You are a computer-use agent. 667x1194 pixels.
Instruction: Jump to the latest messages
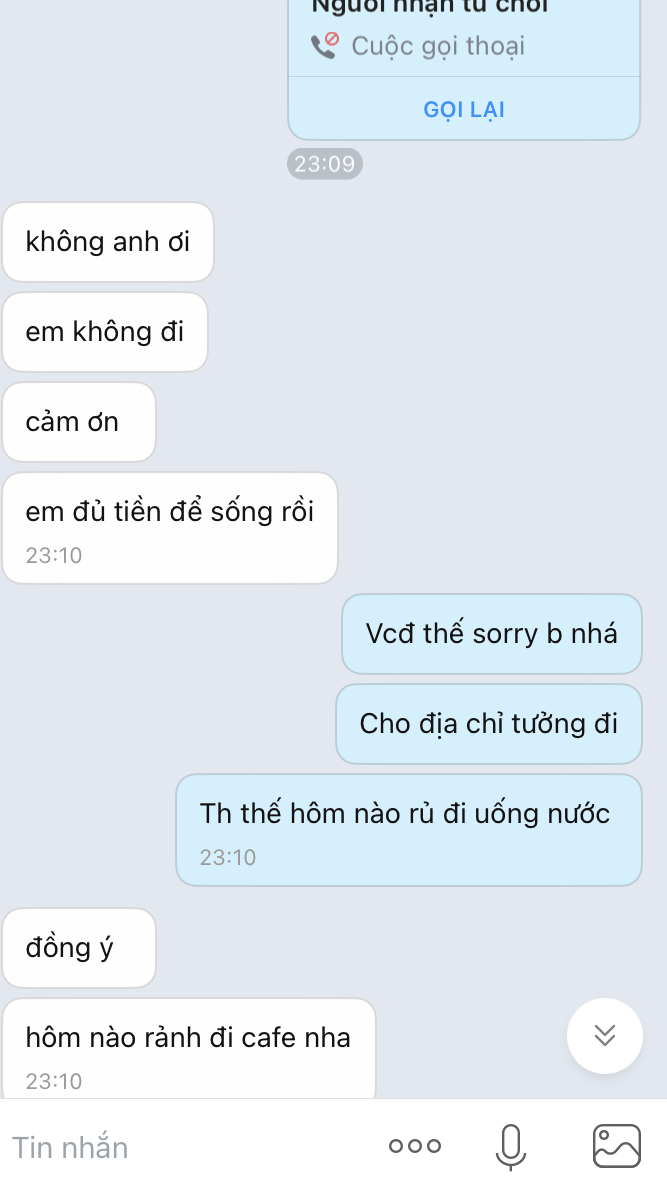[x=605, y=1036]
